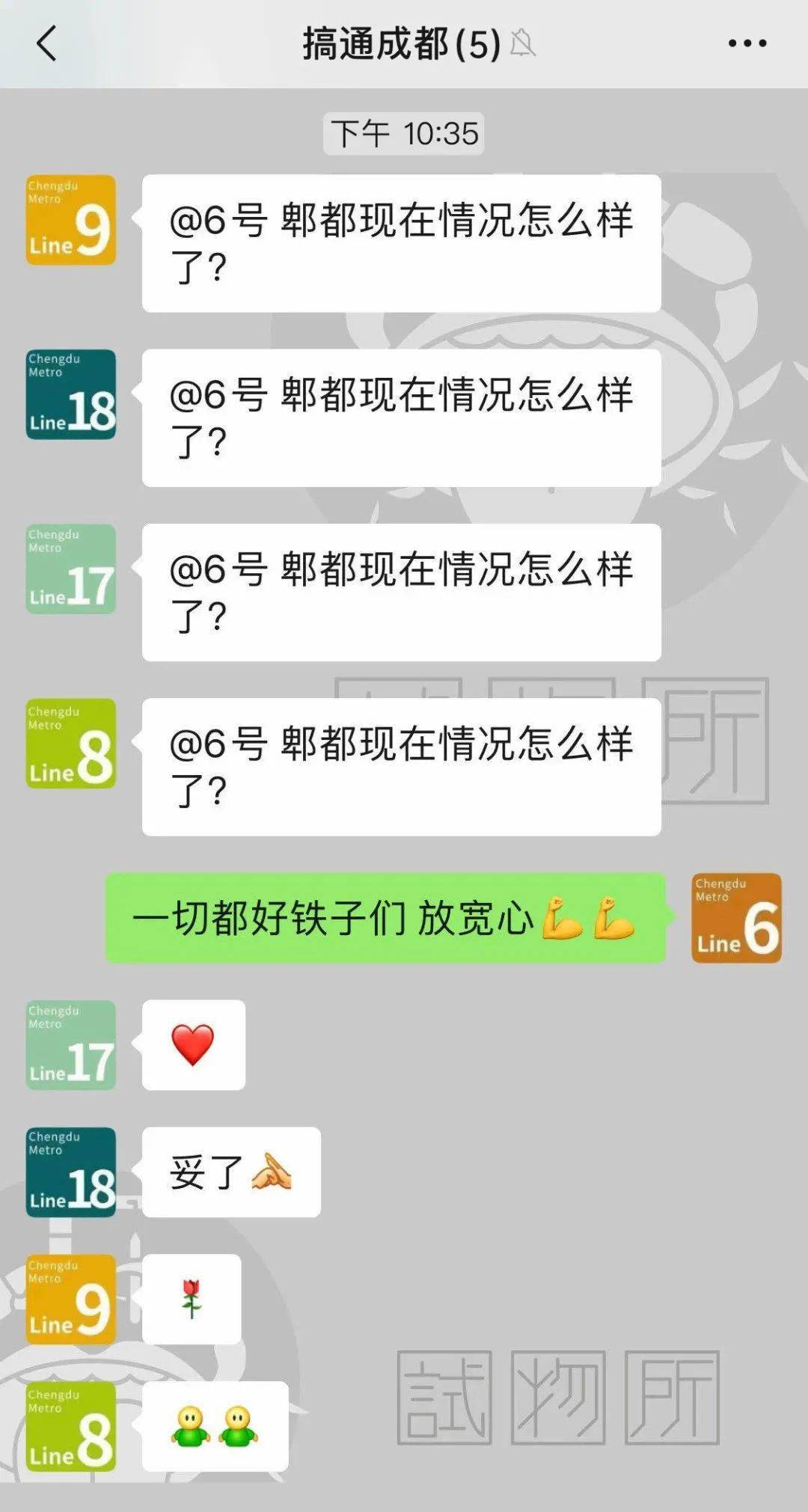This screenshot has height=1512, width=808.
Task: Open Line 9 avatar beside the rose message
Action: click(71, 1300)
